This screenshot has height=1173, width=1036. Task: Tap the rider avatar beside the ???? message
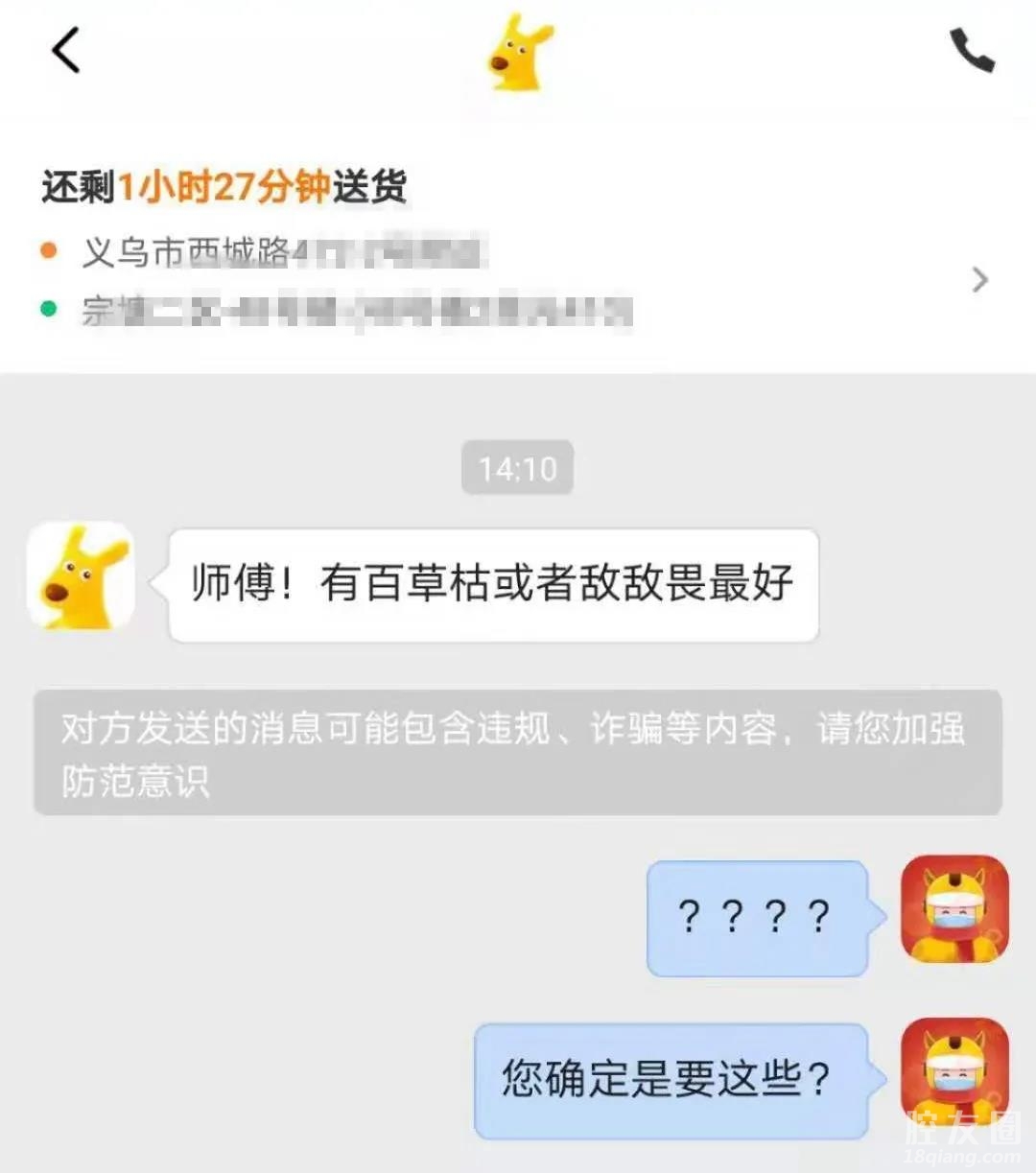pyautogui.click(x=954, y=909)
